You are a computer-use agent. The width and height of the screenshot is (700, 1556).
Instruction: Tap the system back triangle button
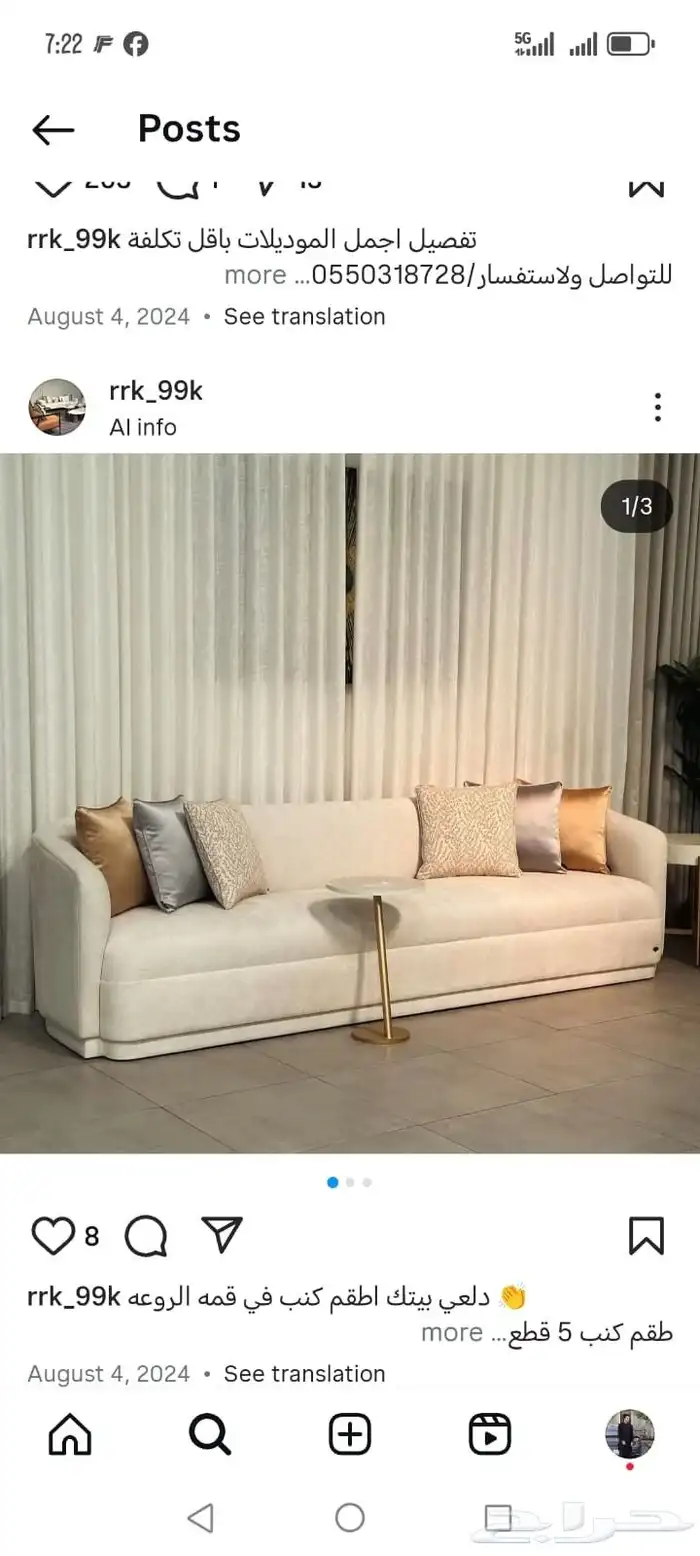pyautogui.click(x=201, y=1518)
